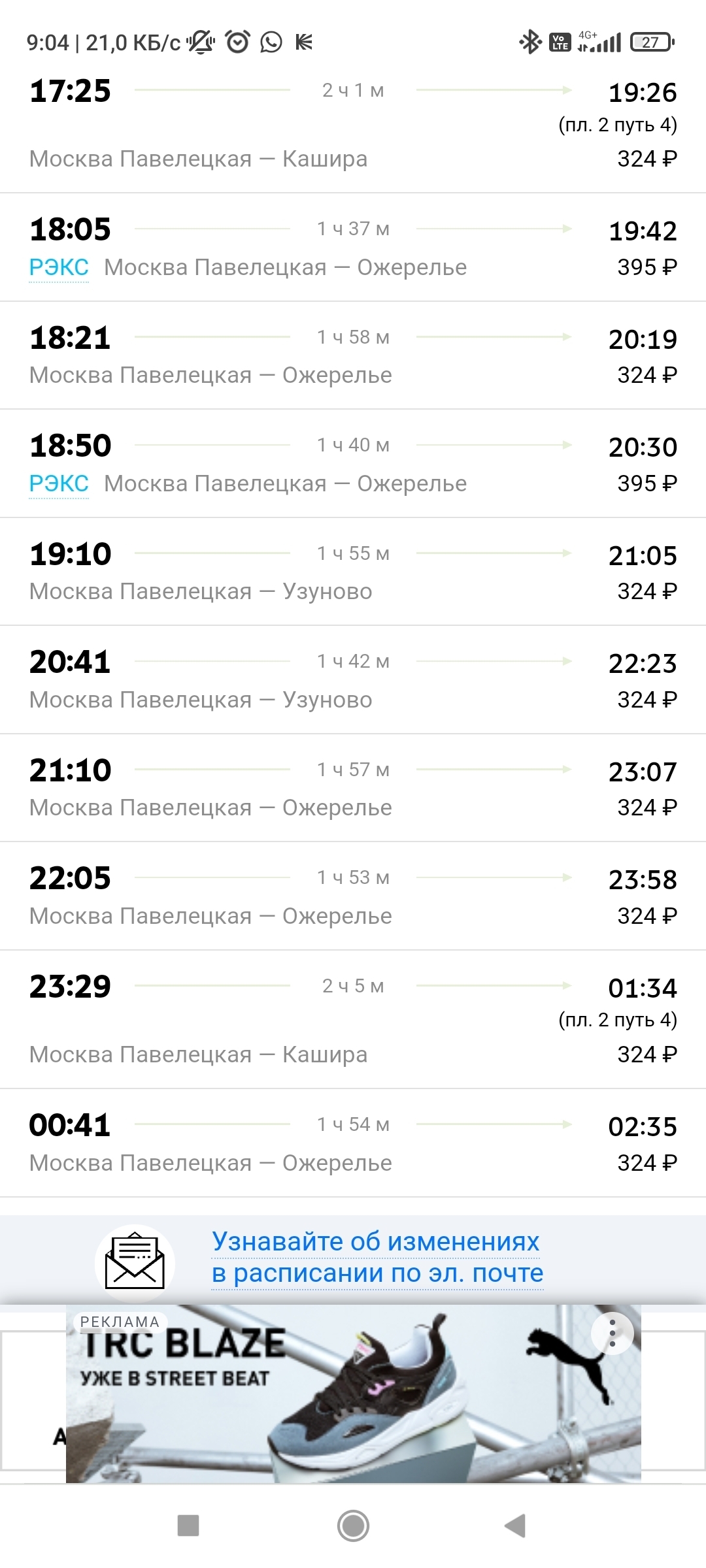Subscribe to schedule changes by email

pyautogui.click(x=377, y=1257)
